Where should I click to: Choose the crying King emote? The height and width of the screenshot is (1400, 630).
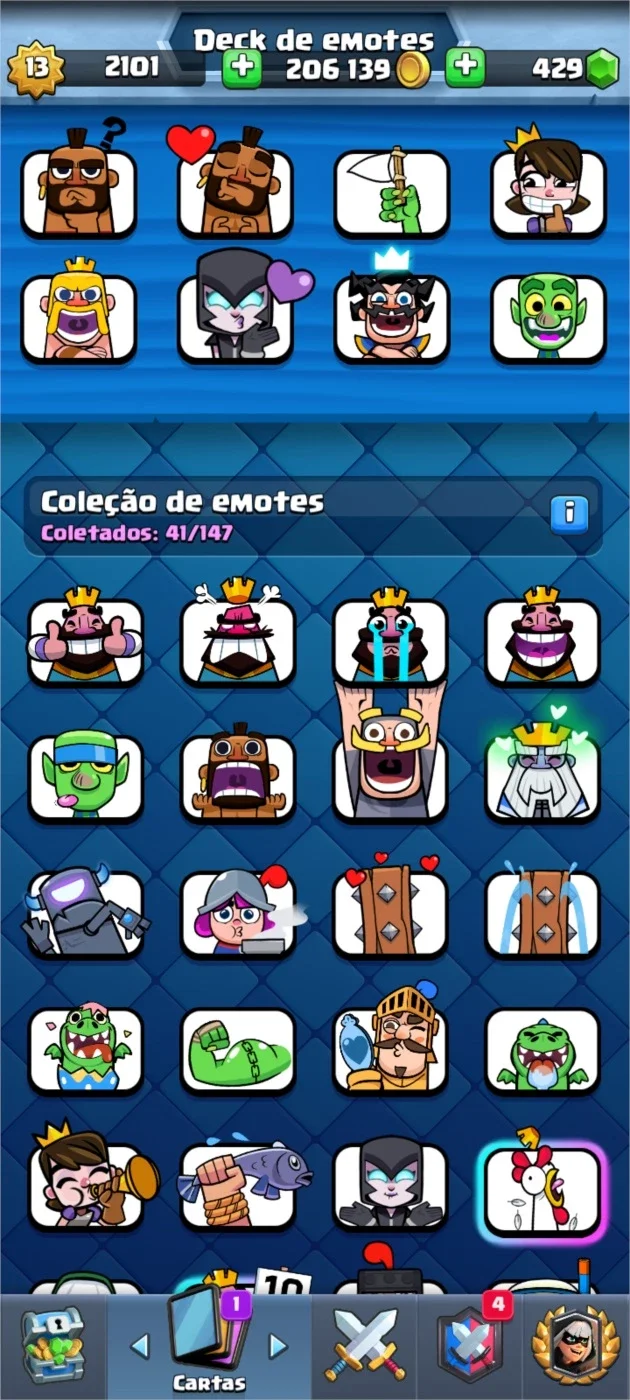[391, 638]
